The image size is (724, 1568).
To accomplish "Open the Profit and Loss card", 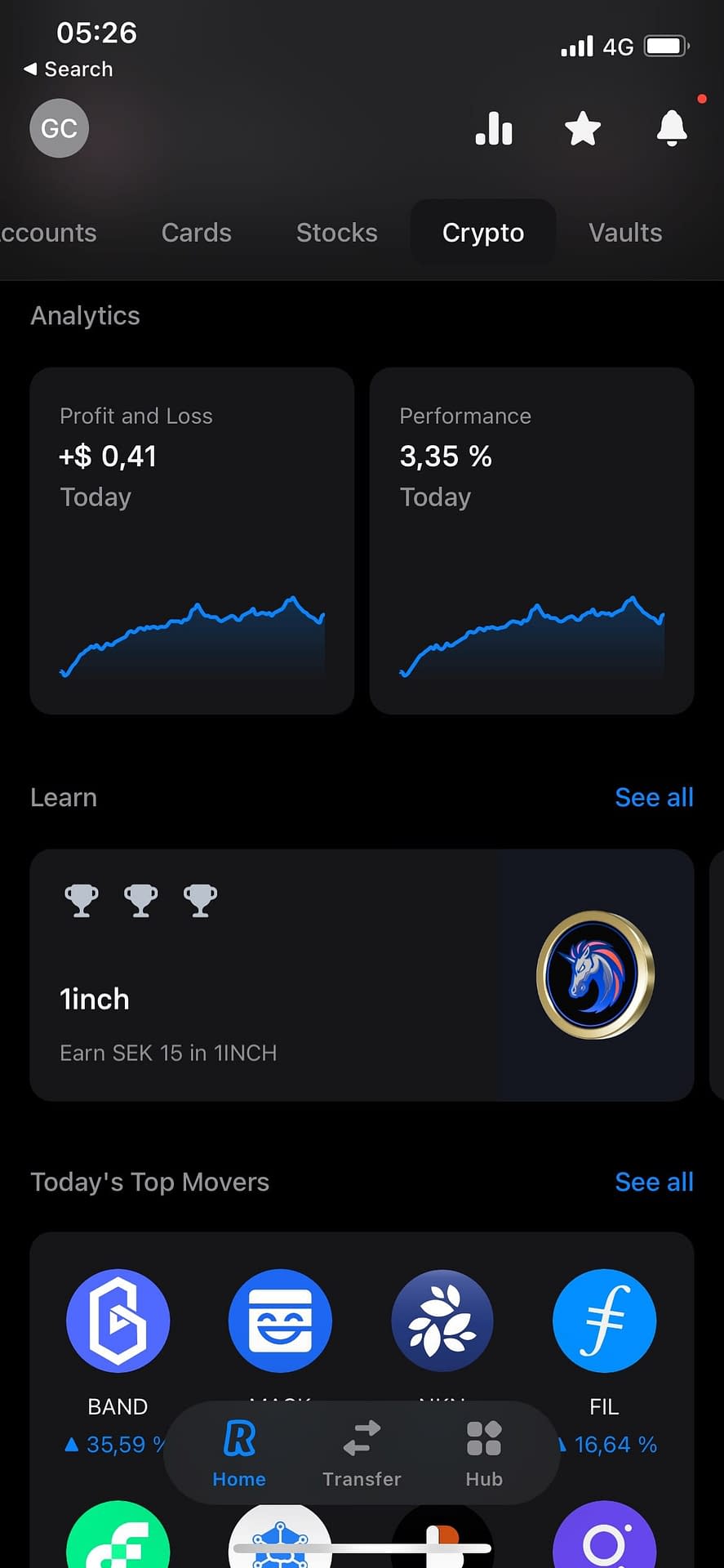I will pos(192,541).
